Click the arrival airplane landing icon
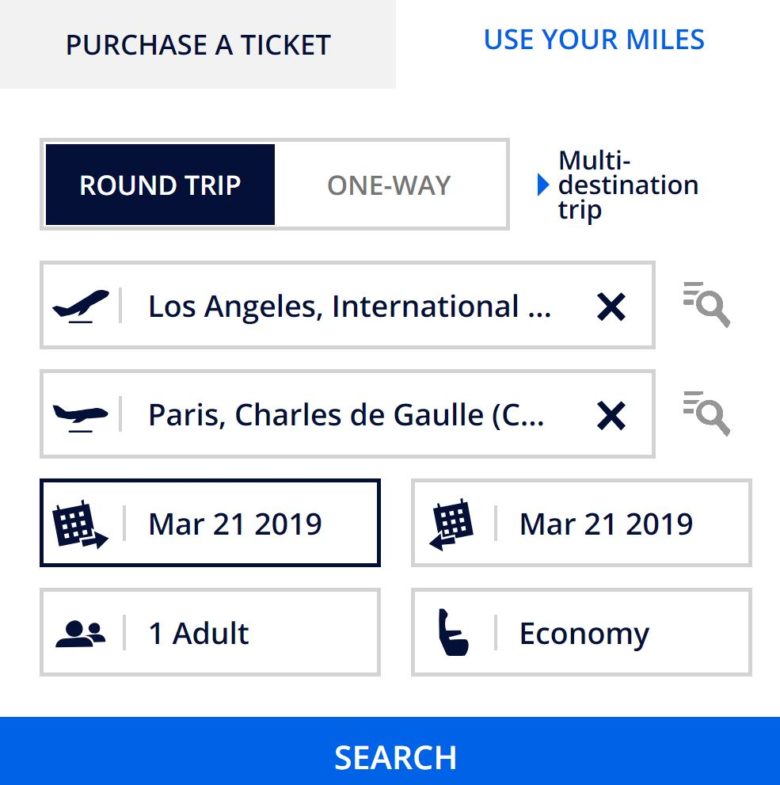 click(84, 414)
